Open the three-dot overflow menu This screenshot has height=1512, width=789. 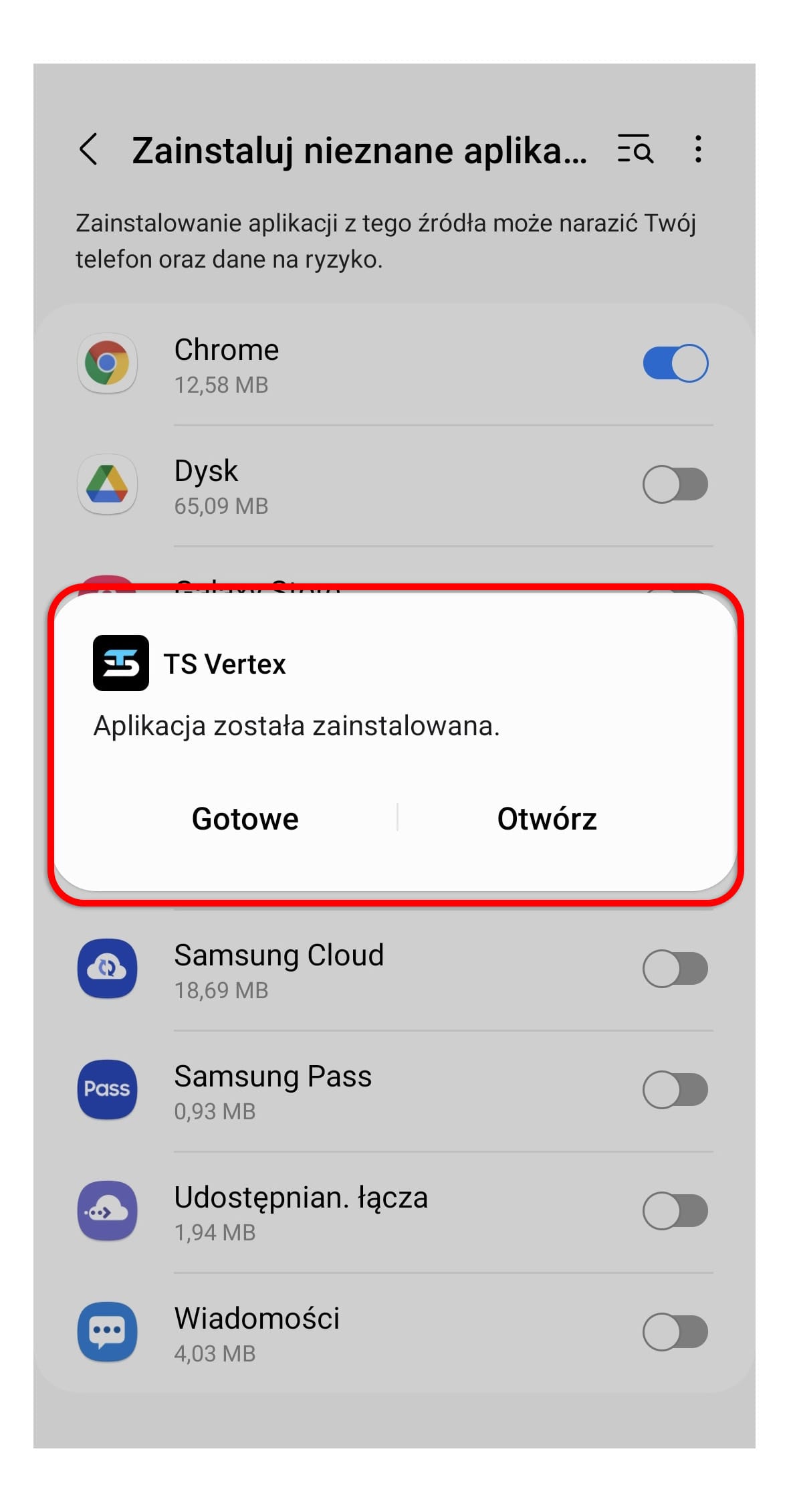coord(698,149)
